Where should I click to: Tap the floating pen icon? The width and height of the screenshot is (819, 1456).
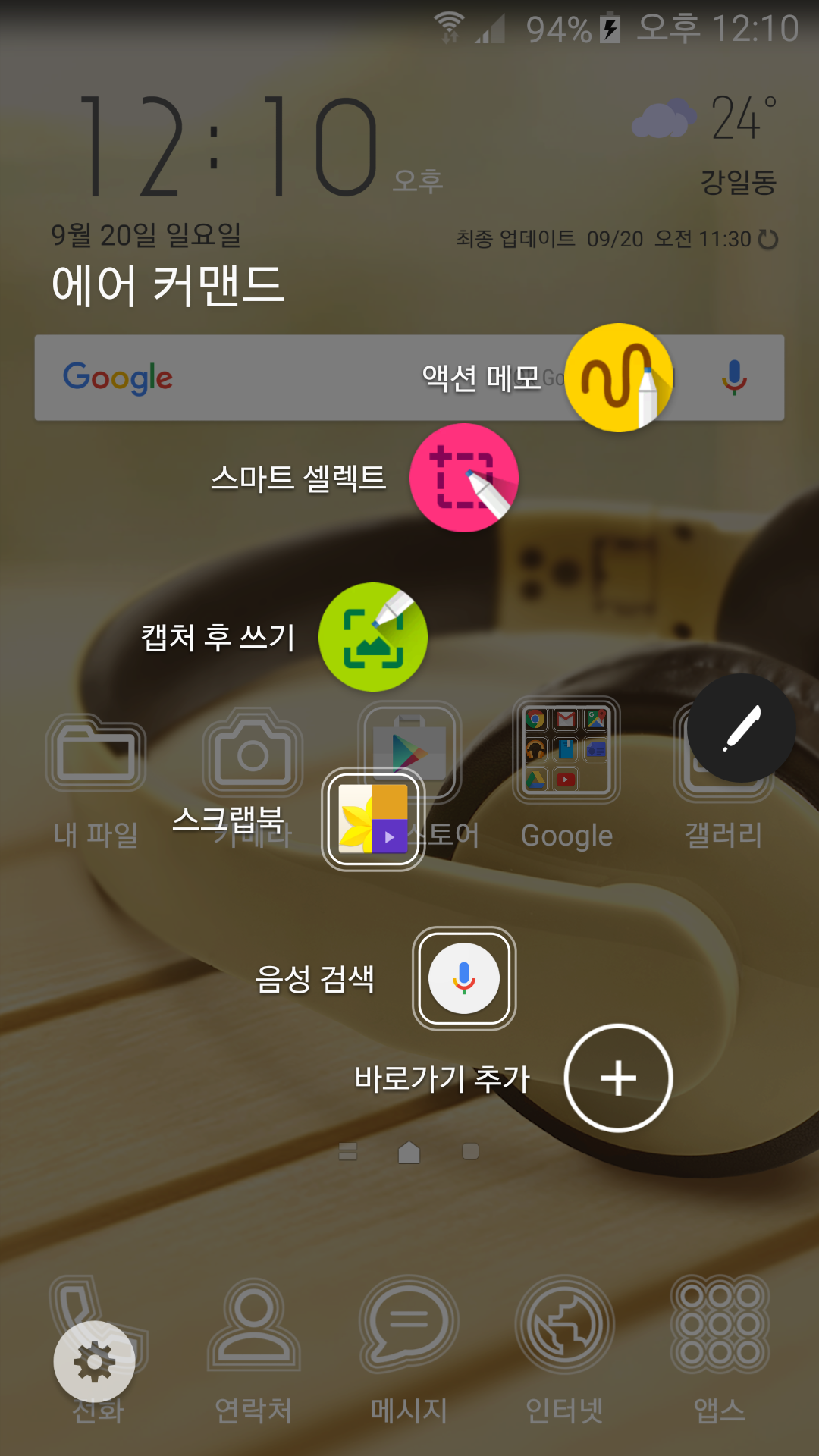[x=741, y=728]
